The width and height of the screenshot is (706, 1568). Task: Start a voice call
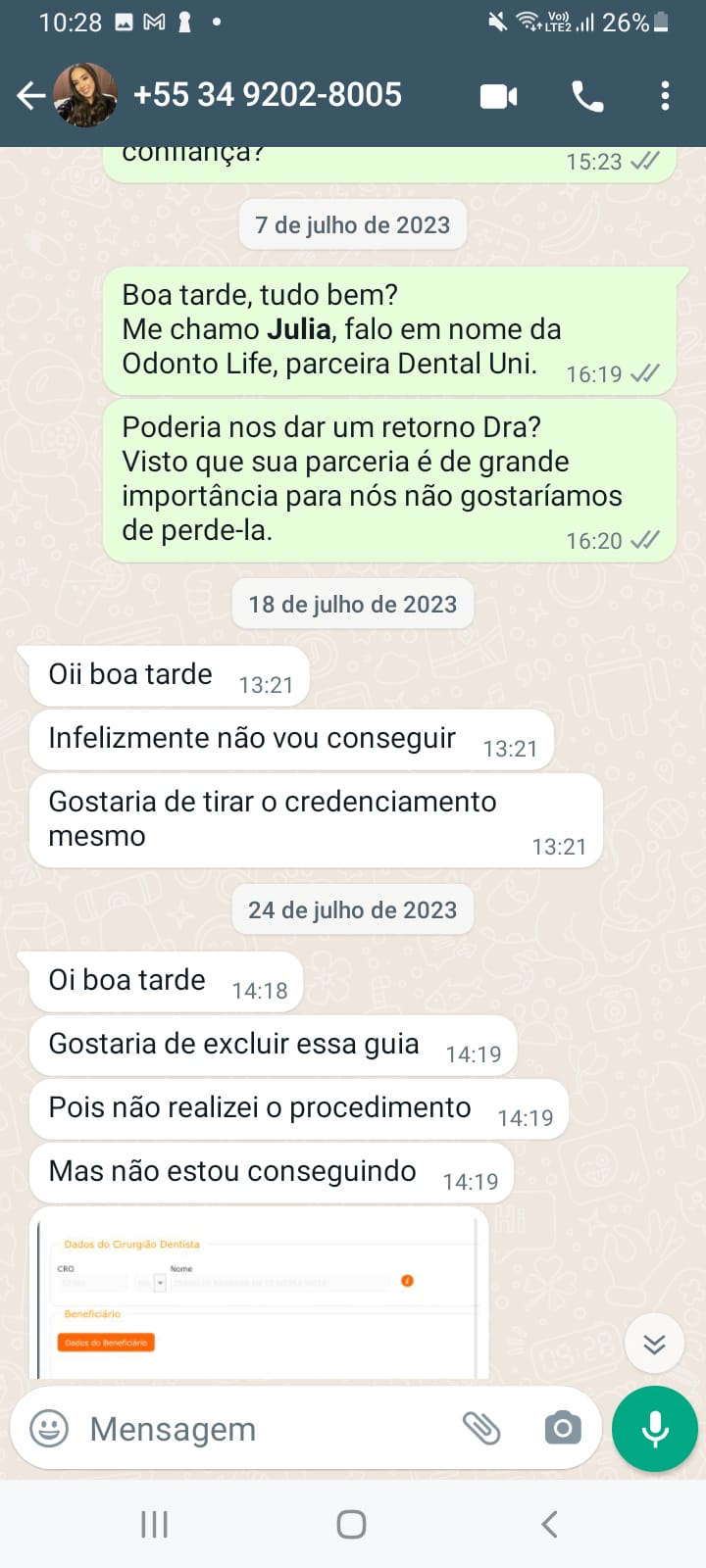[x=587, y=96]
